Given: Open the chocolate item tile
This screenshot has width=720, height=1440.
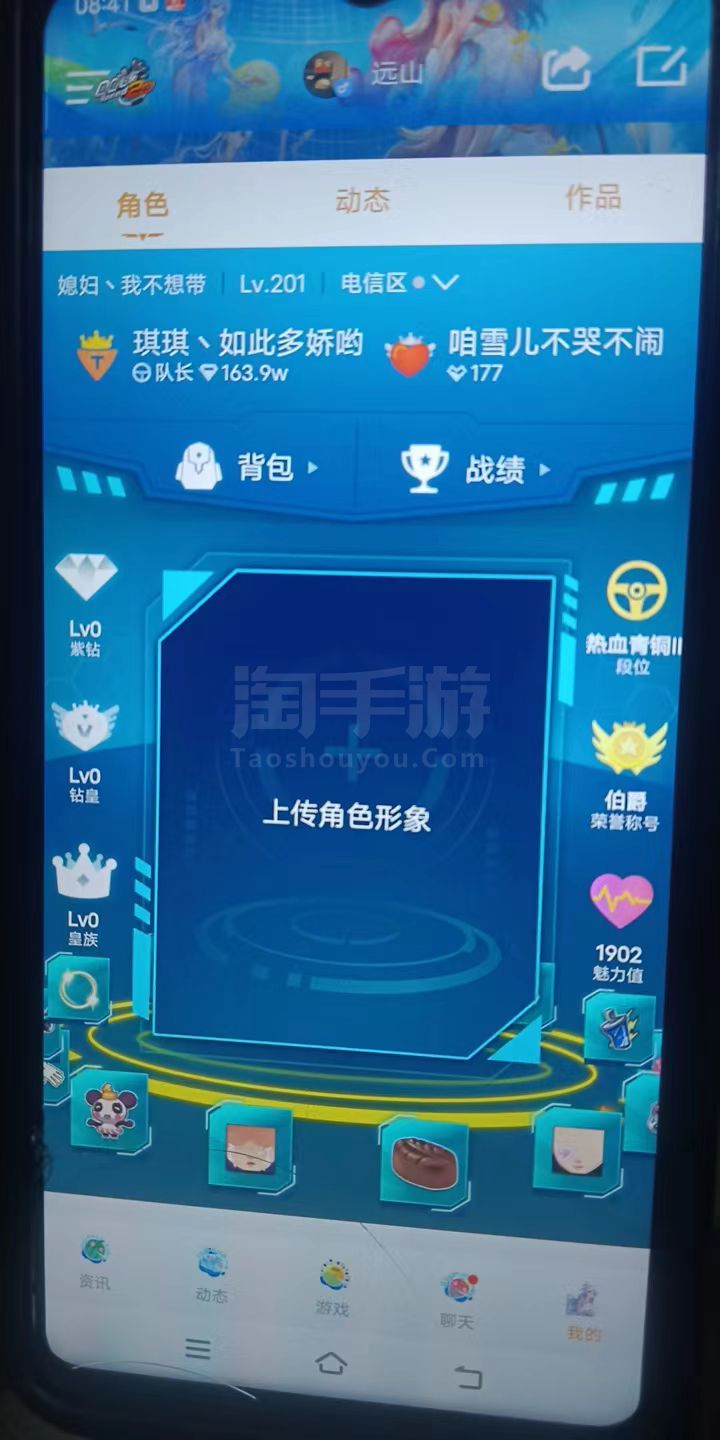Looking at the screenshot, I should click(424, 1161).
